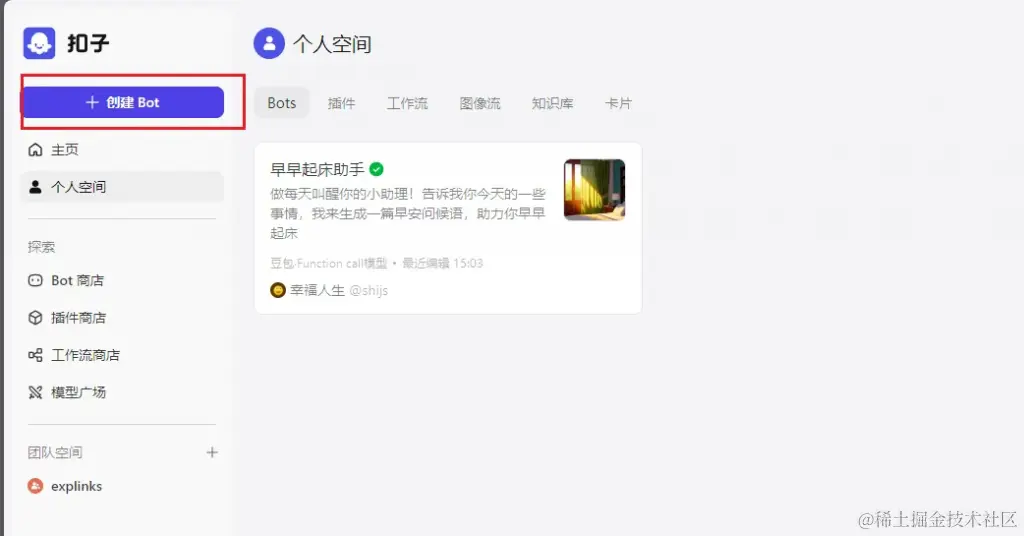Switch to the 图像流 tab
Viewport: 1024px width, 536px height.
click(x=480, y=103)
